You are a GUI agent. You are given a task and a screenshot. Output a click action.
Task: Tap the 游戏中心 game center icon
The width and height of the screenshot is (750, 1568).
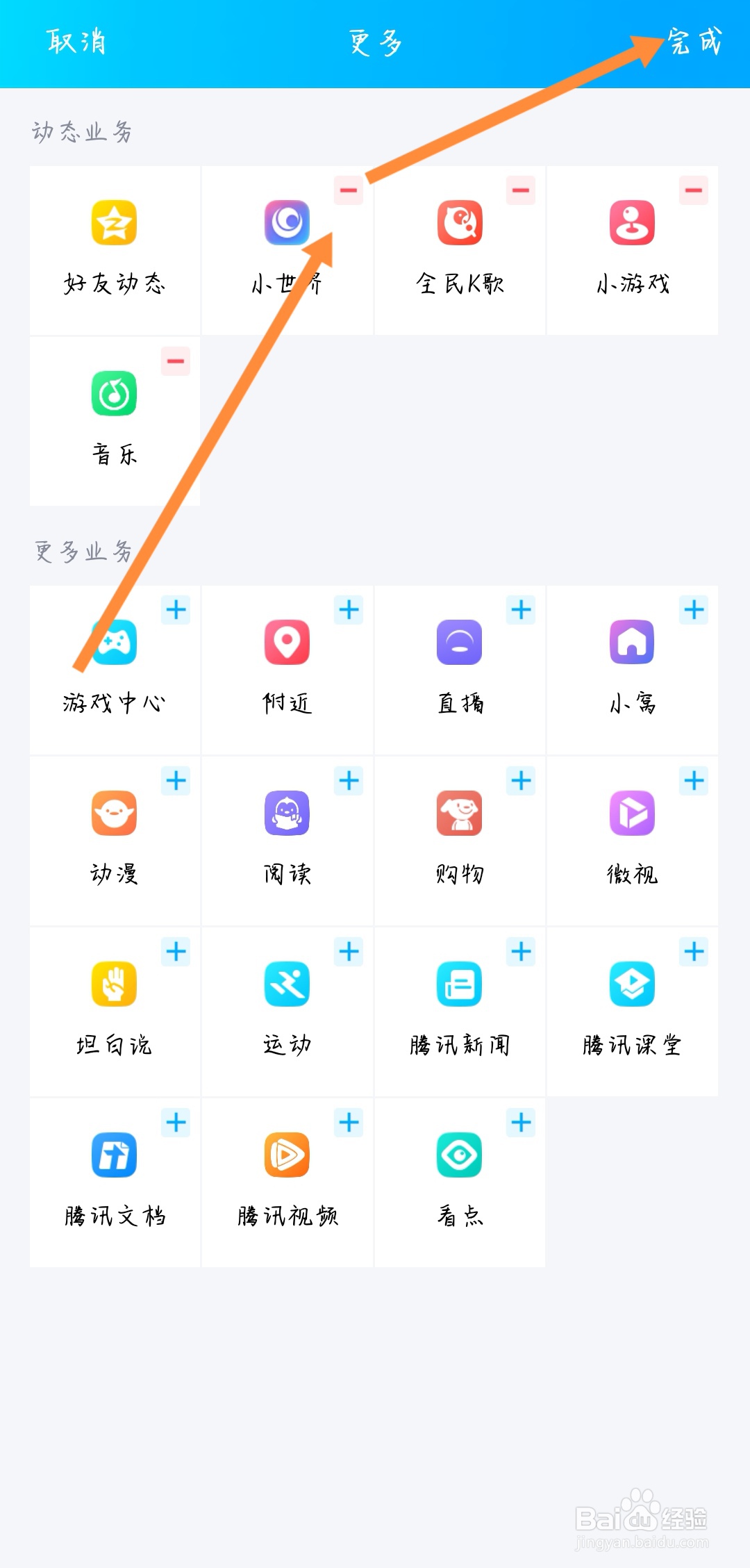click(113, 643)
